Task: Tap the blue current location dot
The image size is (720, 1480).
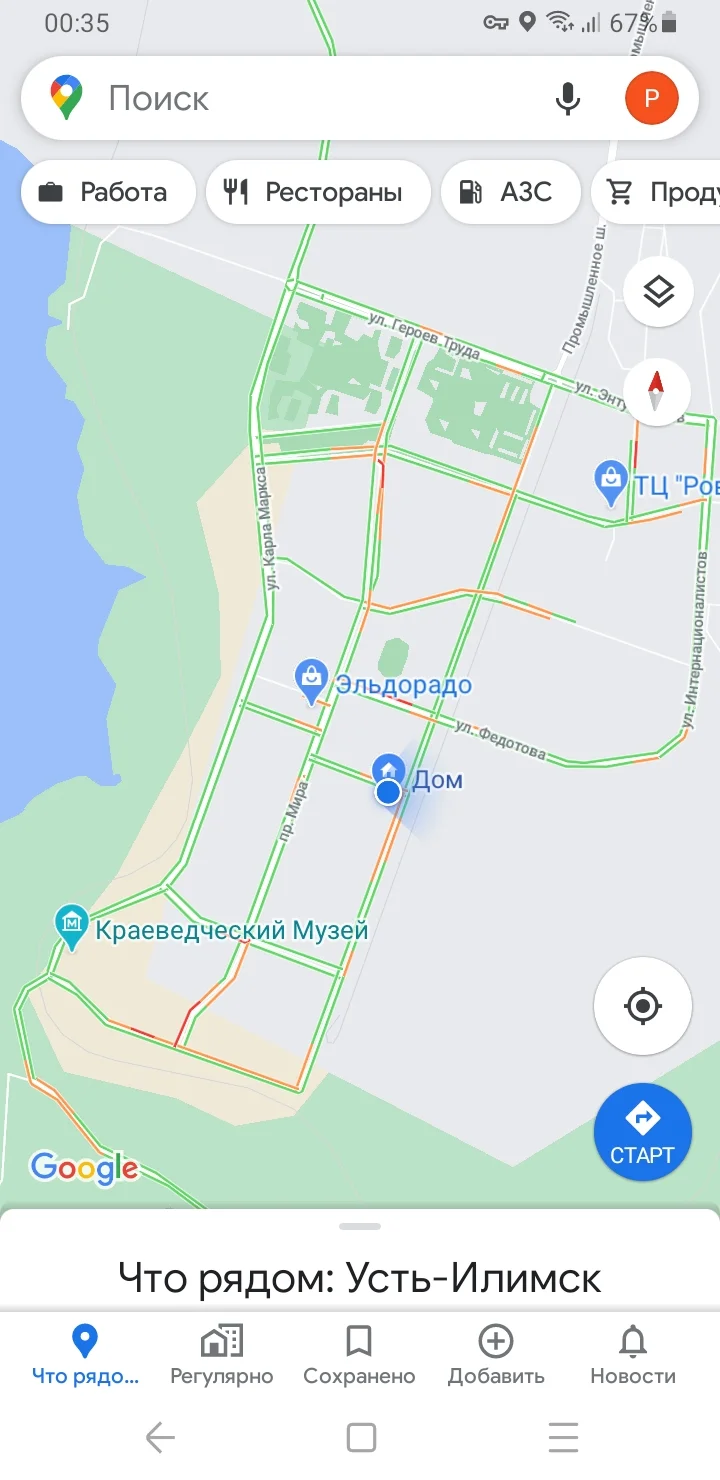Action: tap(387, 791)
